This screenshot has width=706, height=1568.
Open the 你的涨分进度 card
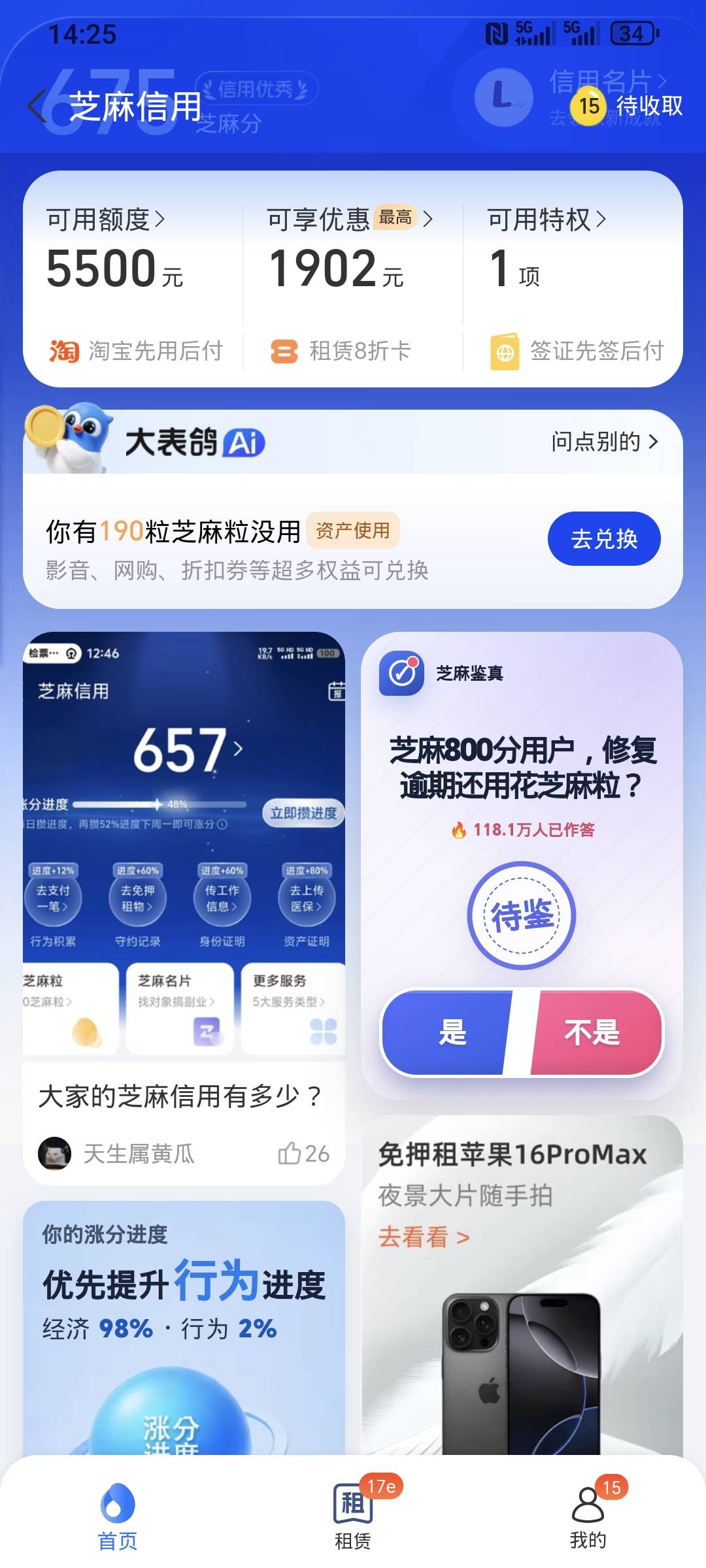(184, 1328)
